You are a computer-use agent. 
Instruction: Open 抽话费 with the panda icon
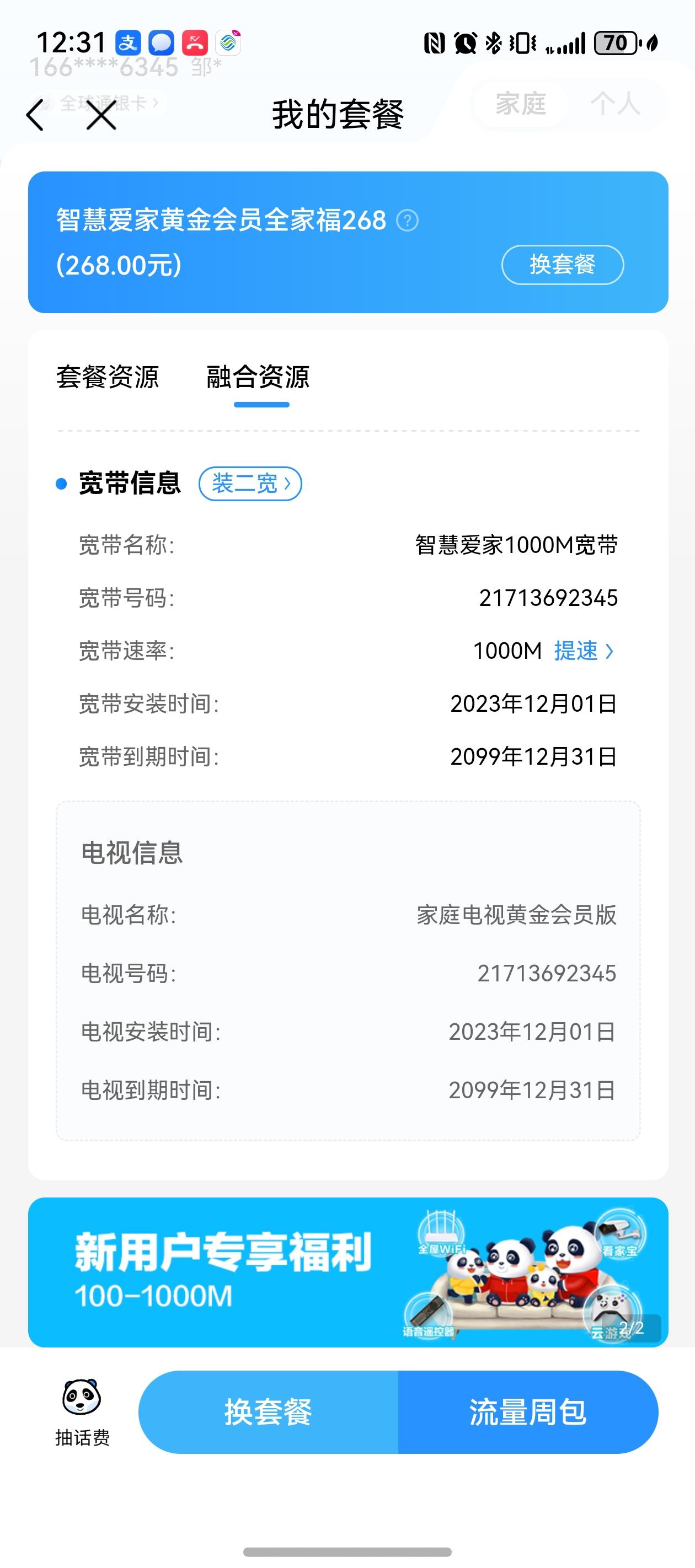point(82,1411)
